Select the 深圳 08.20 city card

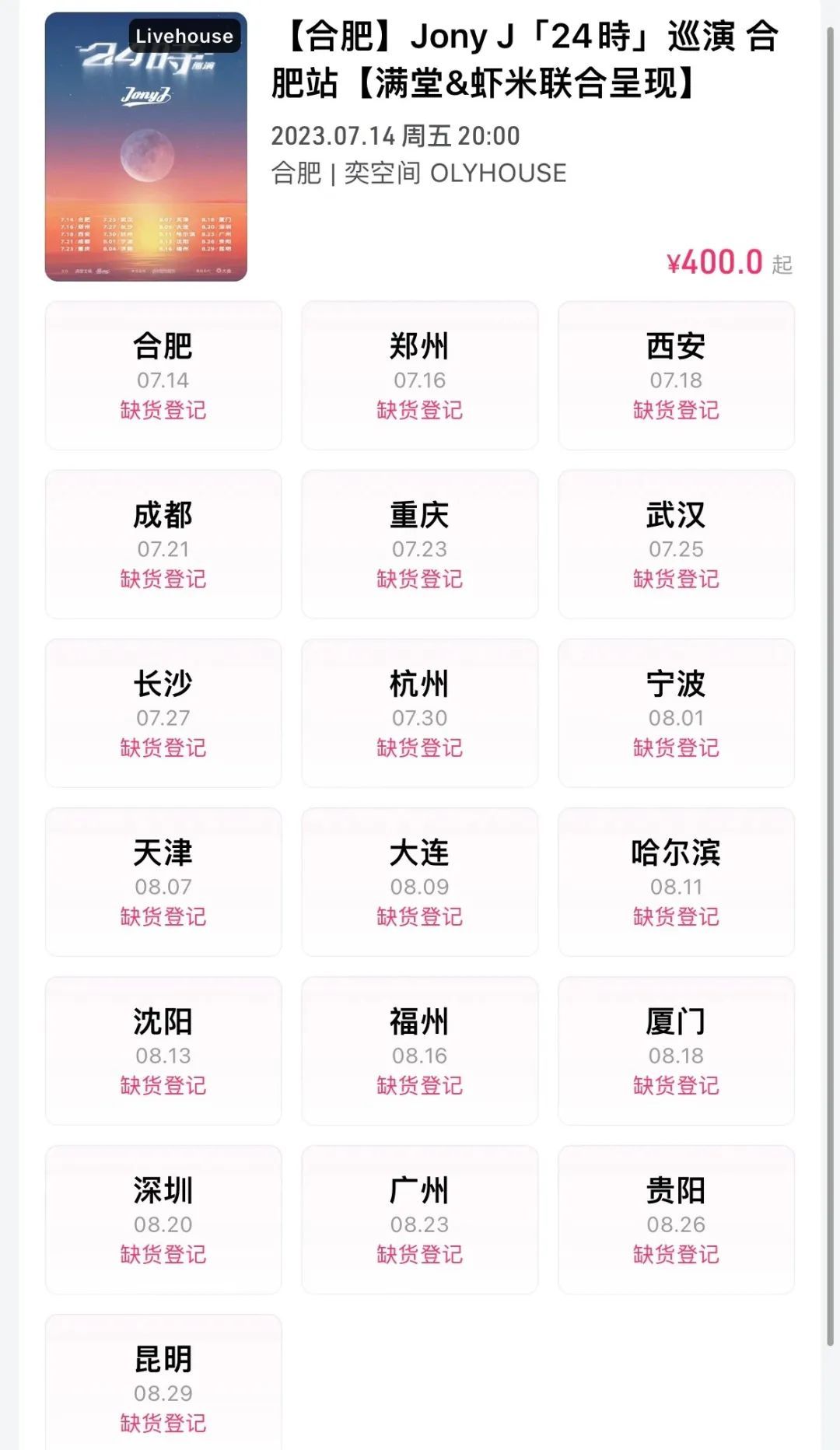point(163,1220)
